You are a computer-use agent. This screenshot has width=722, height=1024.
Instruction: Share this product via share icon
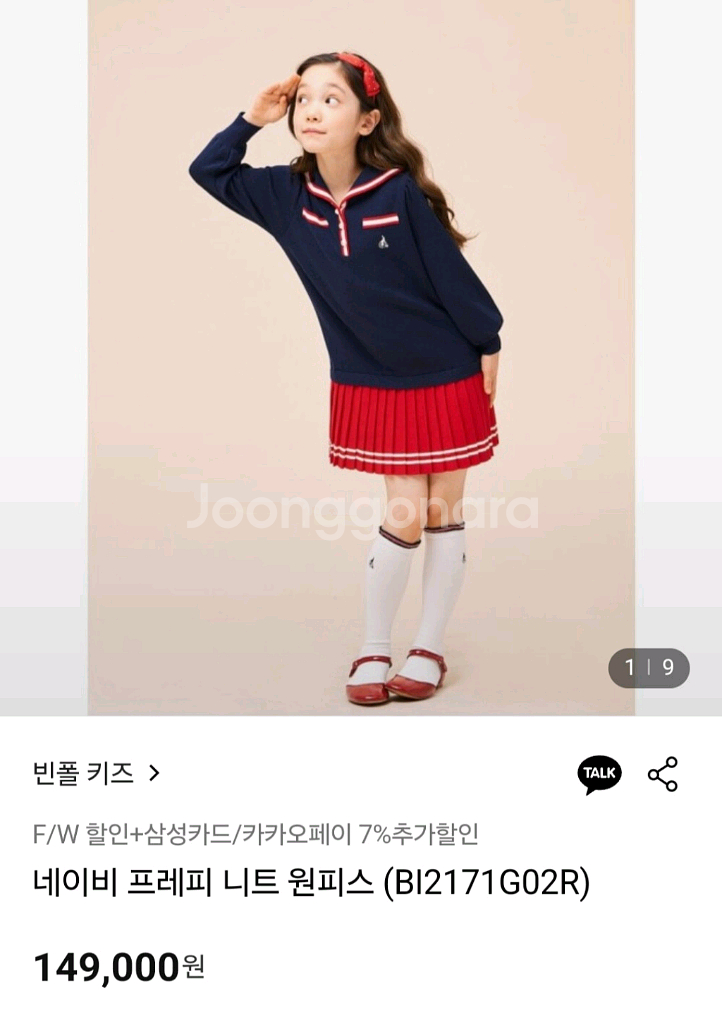pos(663,775)
